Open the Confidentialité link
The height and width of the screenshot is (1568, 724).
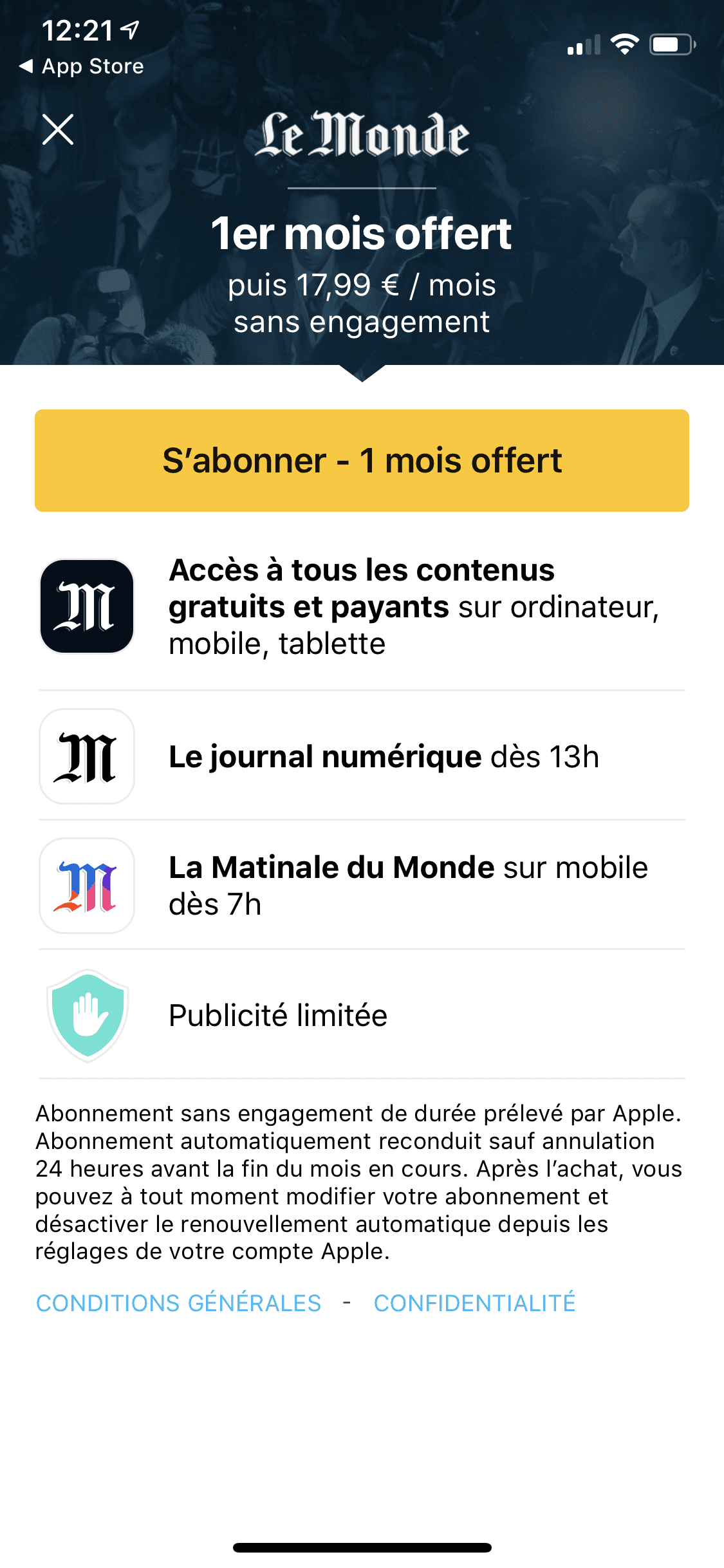coord(474,1303)
